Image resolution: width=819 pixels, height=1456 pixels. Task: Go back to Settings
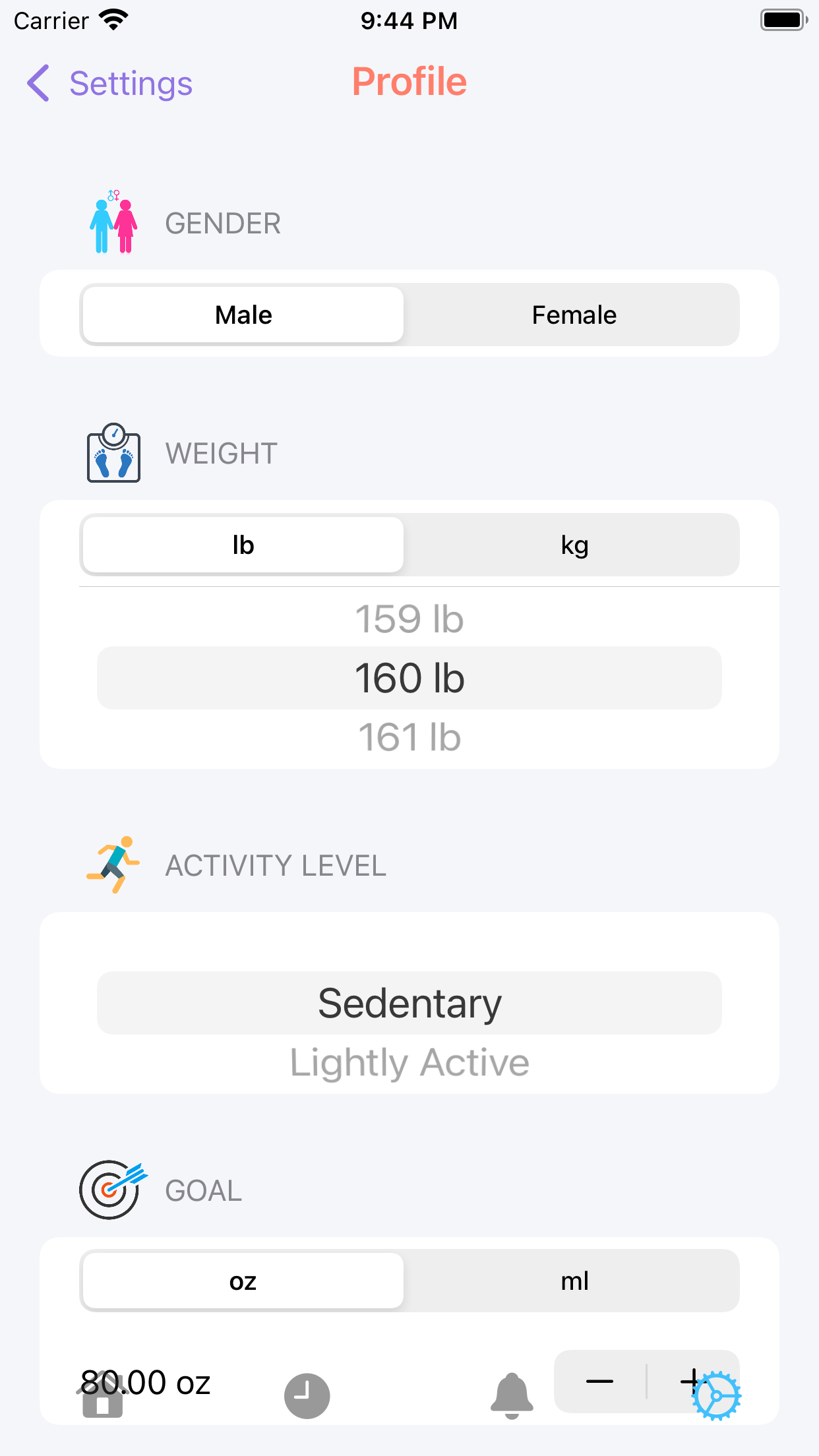[x=108, y=84]
